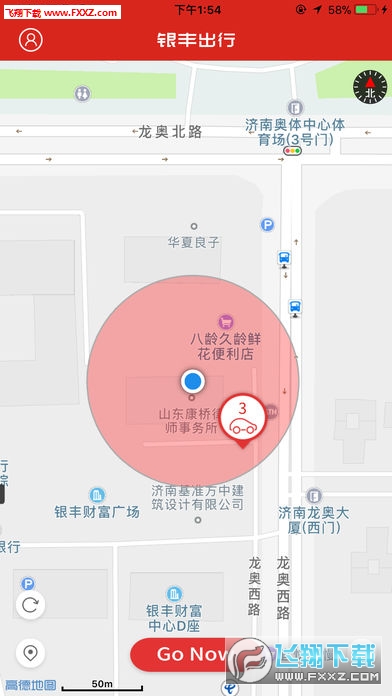Open the user profile icon
This screenshot has width=392, height=696.
coord(31,40)
